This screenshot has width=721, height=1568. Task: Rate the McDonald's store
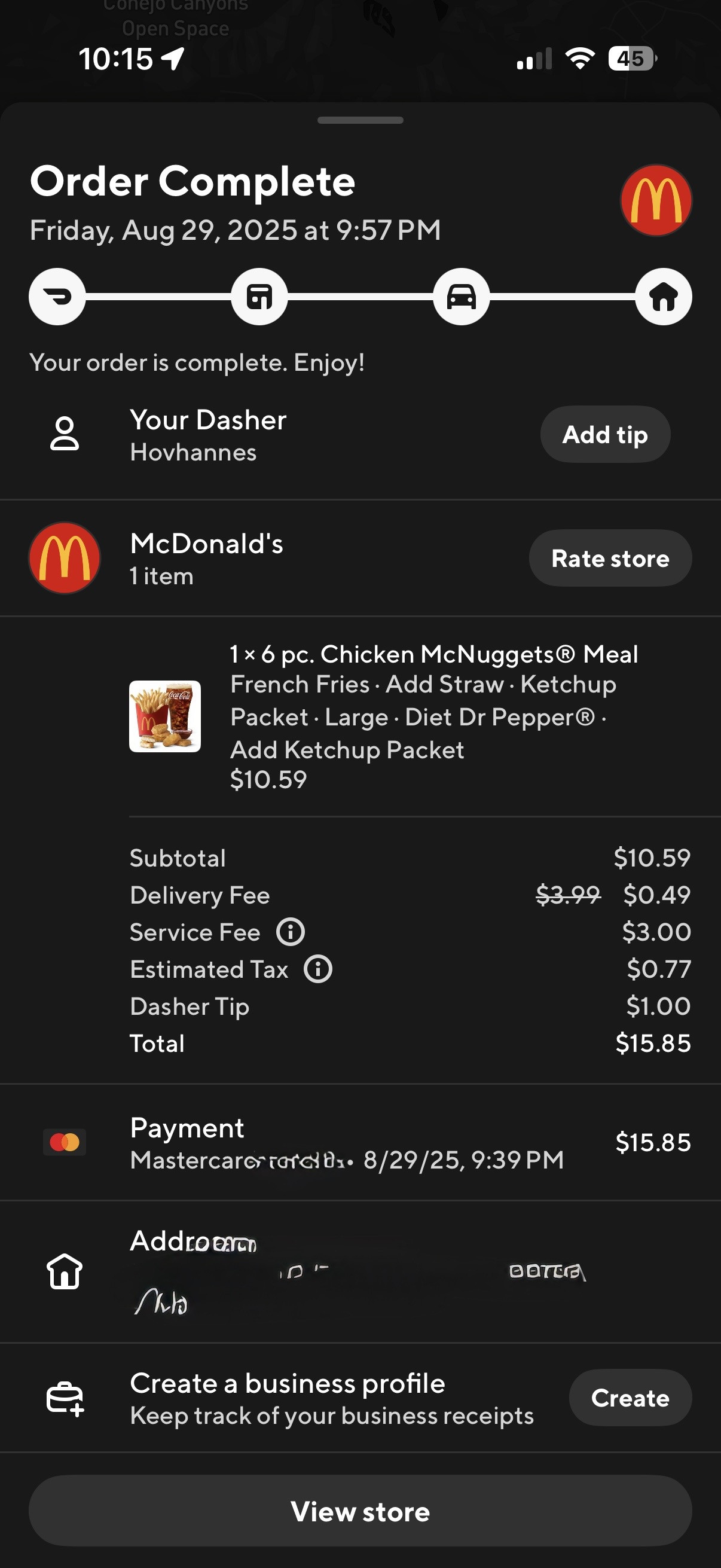tap(610, 558)
